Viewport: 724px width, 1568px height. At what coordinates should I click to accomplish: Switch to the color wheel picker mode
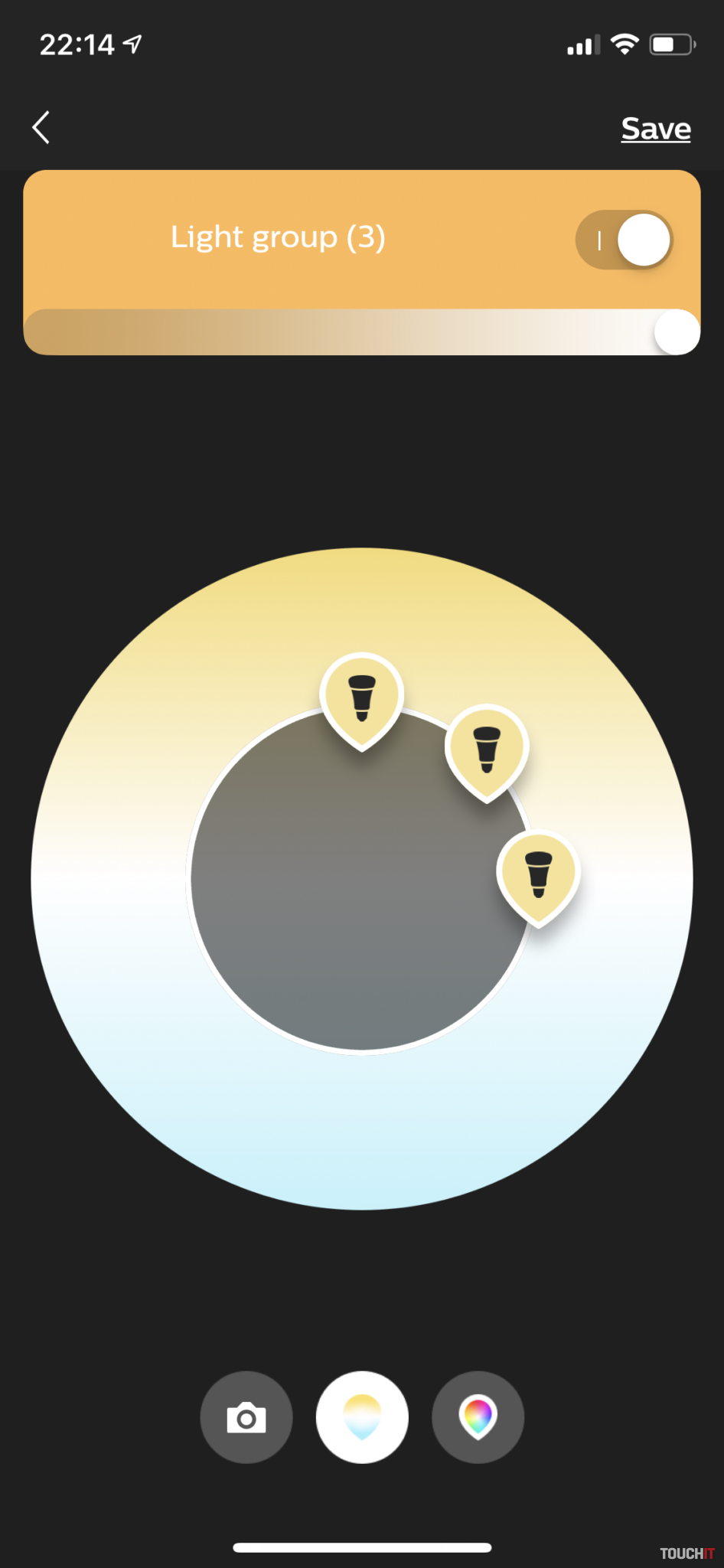[x=478, y=1417]
